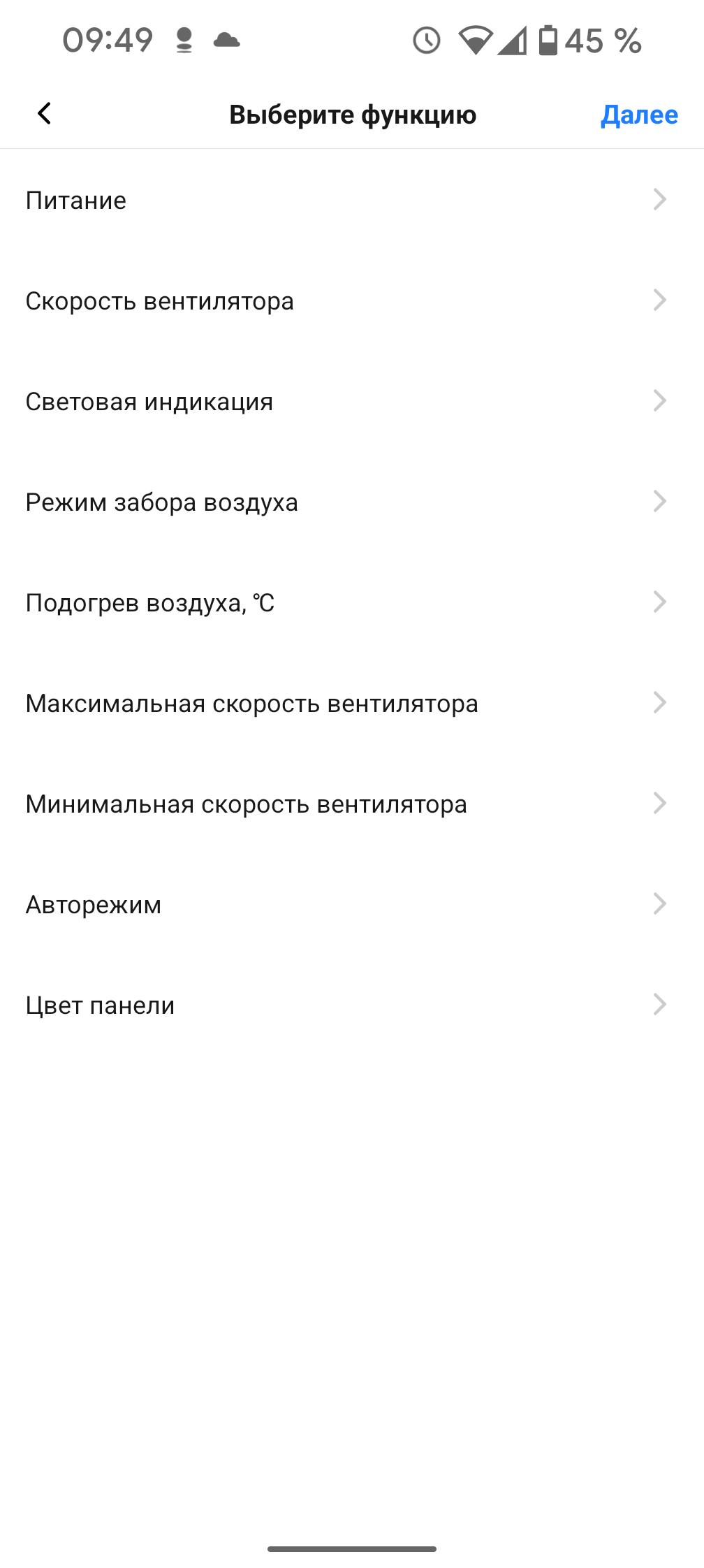
Task: Open Подогрев воздуха, °C
Action: point(352,603)
